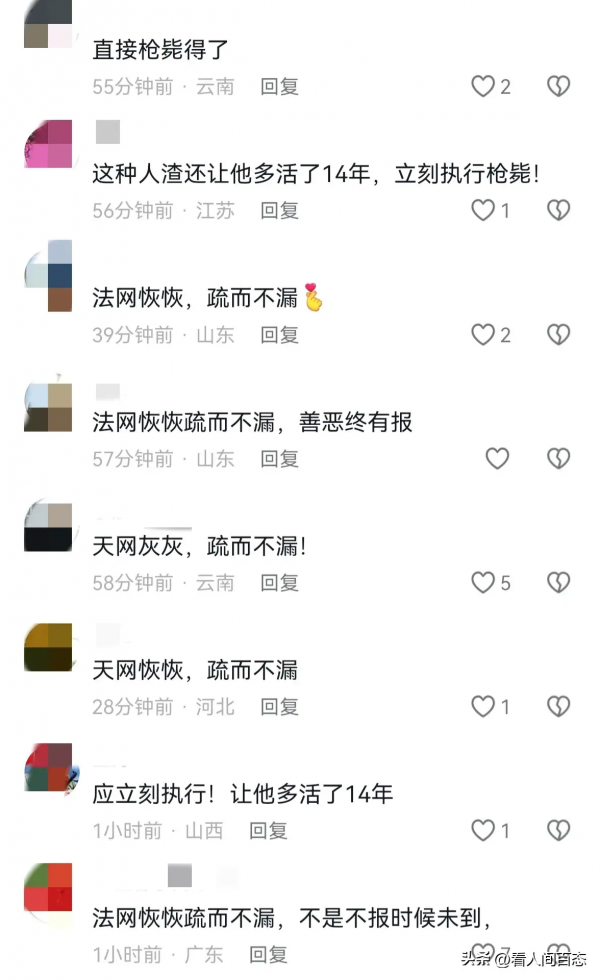600x980 pixels.
Task: Reply to the 39分钟前 山东 comment
Action: pos(280,334)
